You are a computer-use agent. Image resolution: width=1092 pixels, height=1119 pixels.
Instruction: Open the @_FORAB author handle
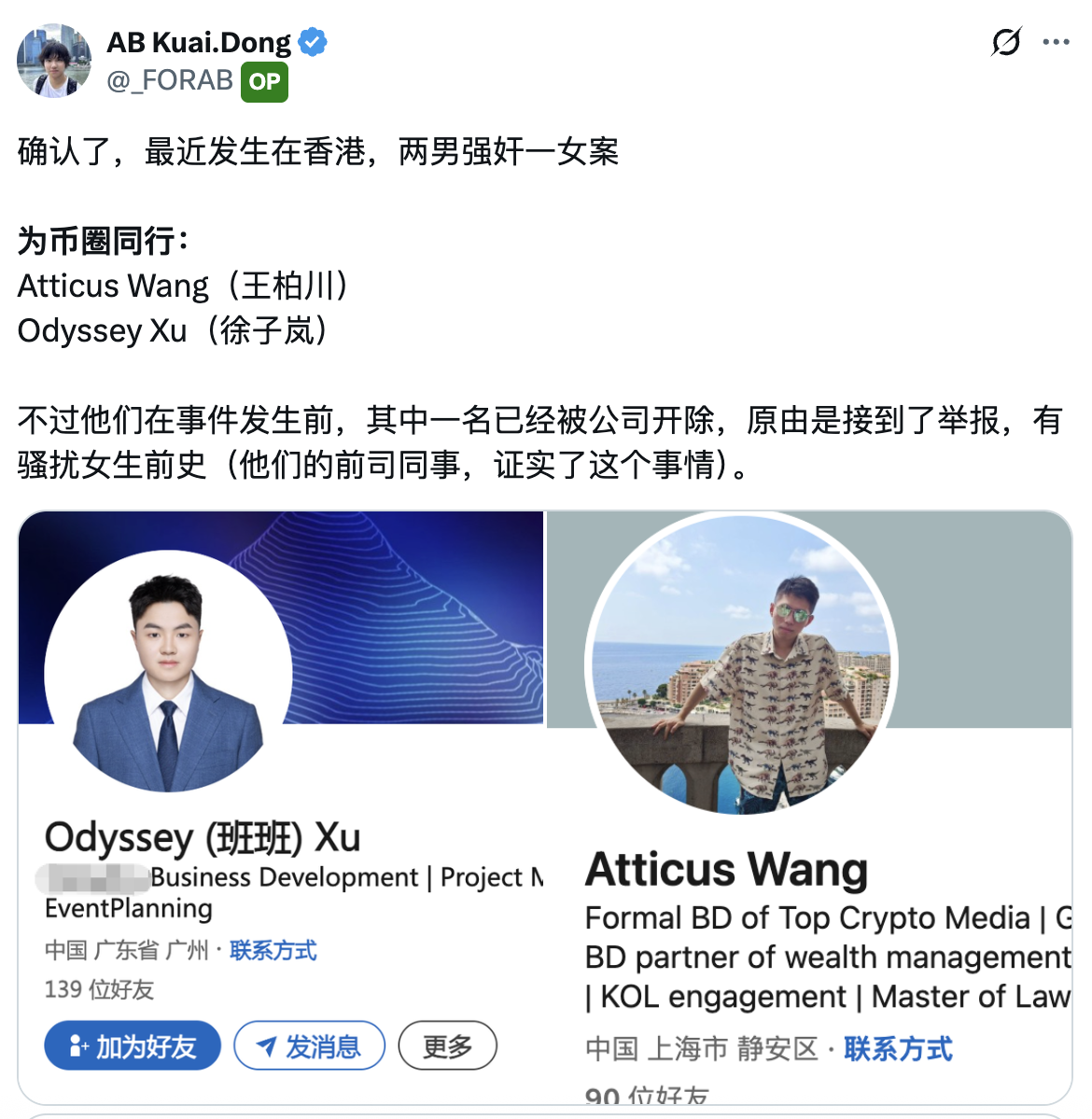pyautogui.click(x=170, y=81)
